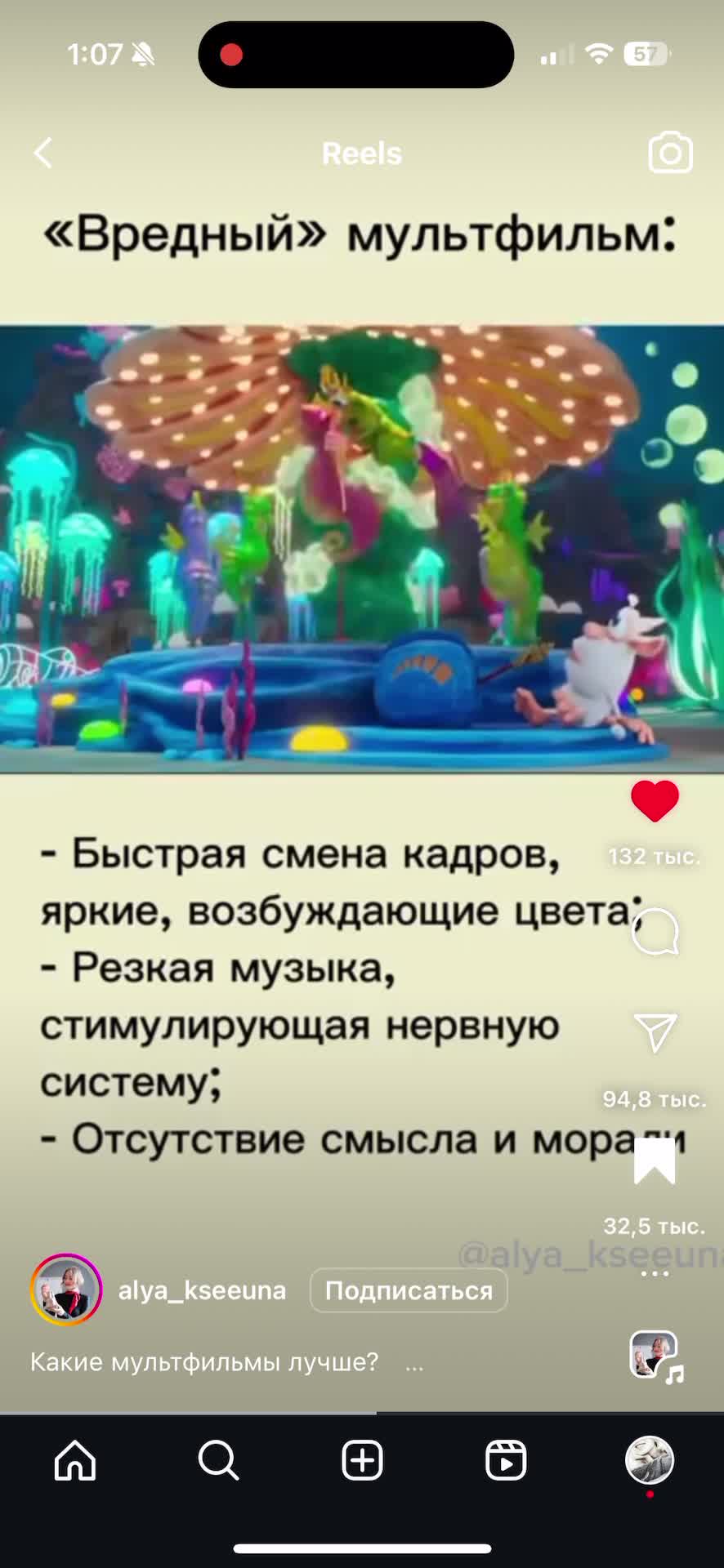Unlike this reel with the red heart
This screenshot has height=1568, width=724.
pyautogui.click(x=655, y=800)
